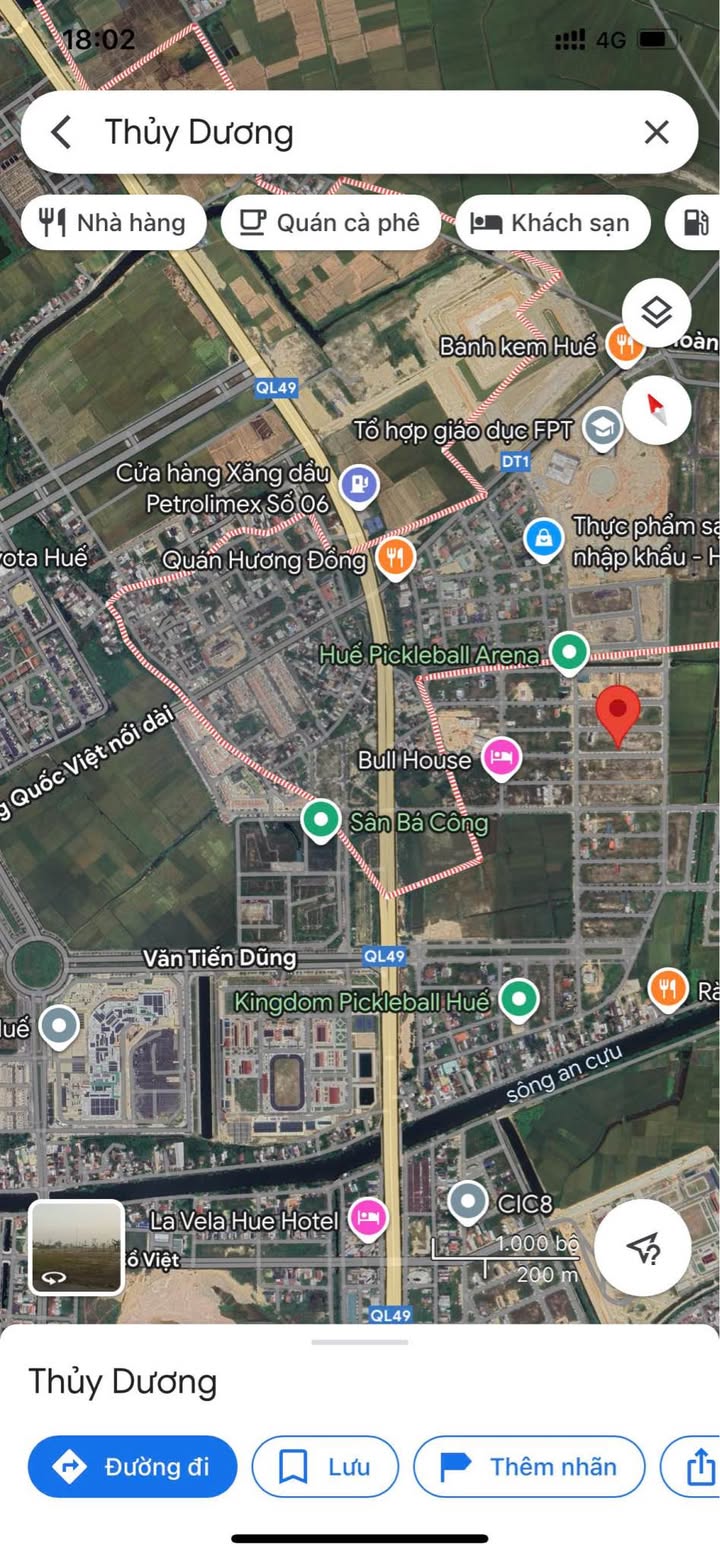The width and height of the screenshot is (720, 1557).
Task: Center map on my location
Action: [x=644, y=1247]
